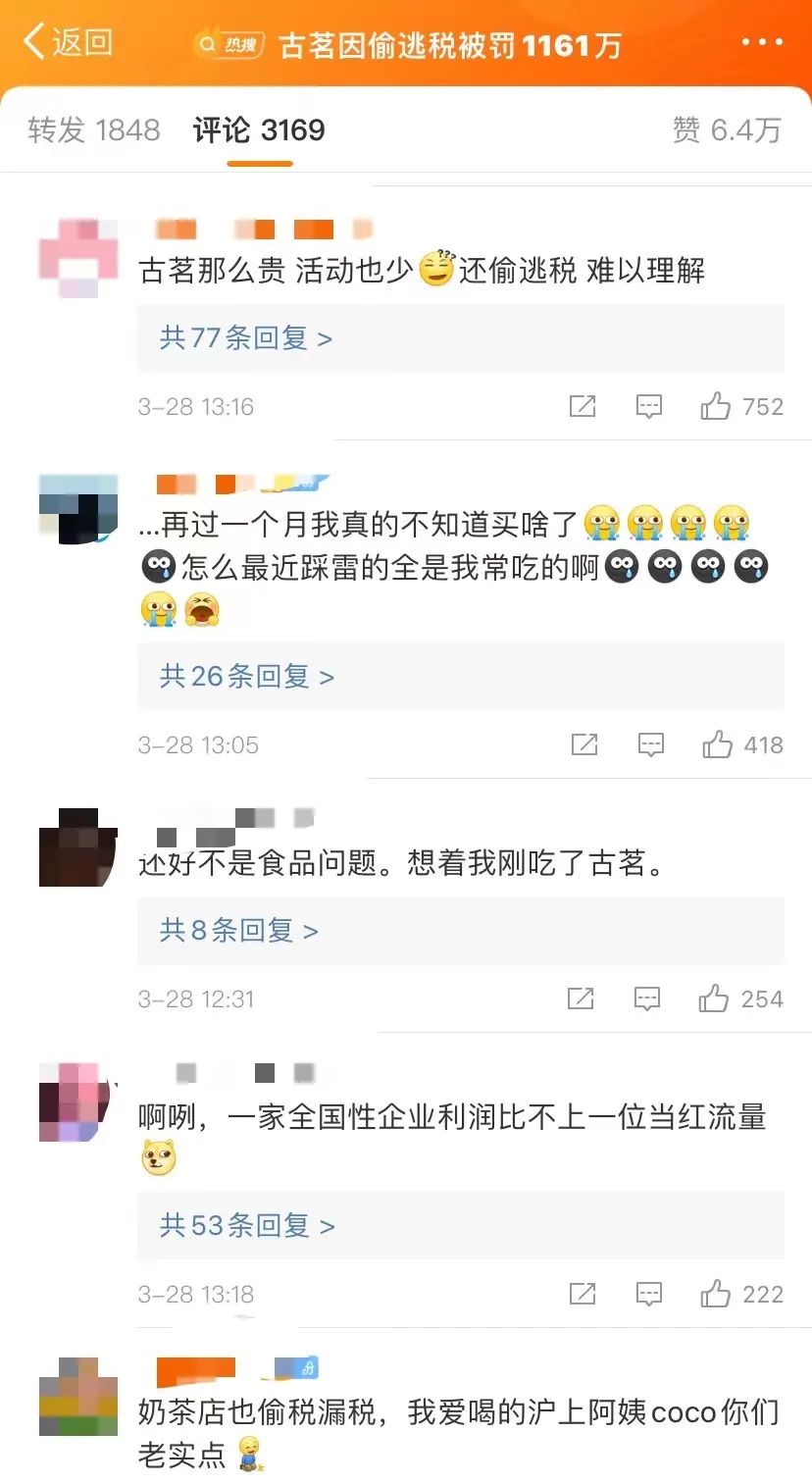The width and height of the screenshot is (812, 1484).
Task: Repost the 3-28 13:16 comment
Action: point(583,406)
